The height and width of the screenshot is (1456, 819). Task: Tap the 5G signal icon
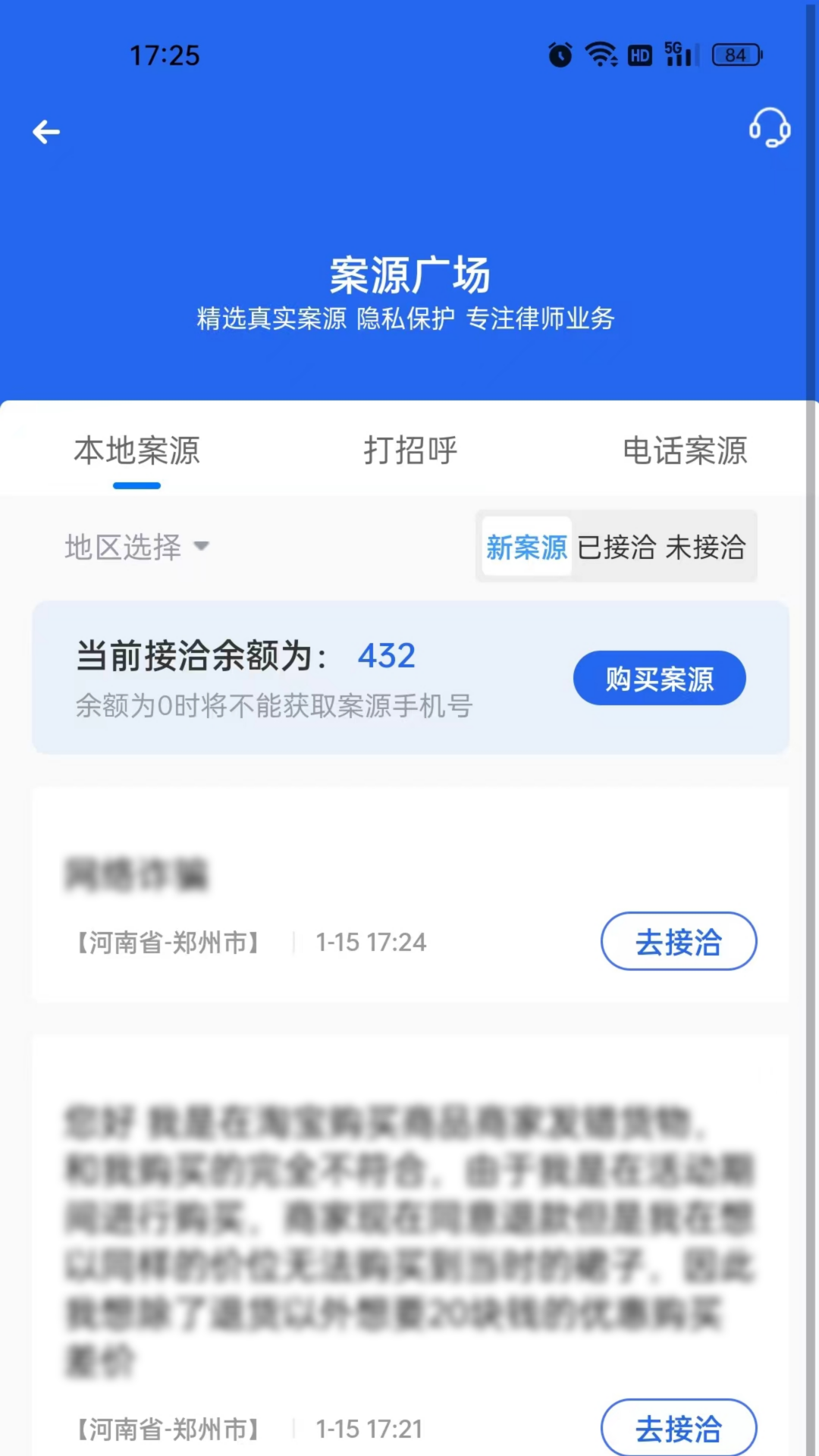pos(677,55)
